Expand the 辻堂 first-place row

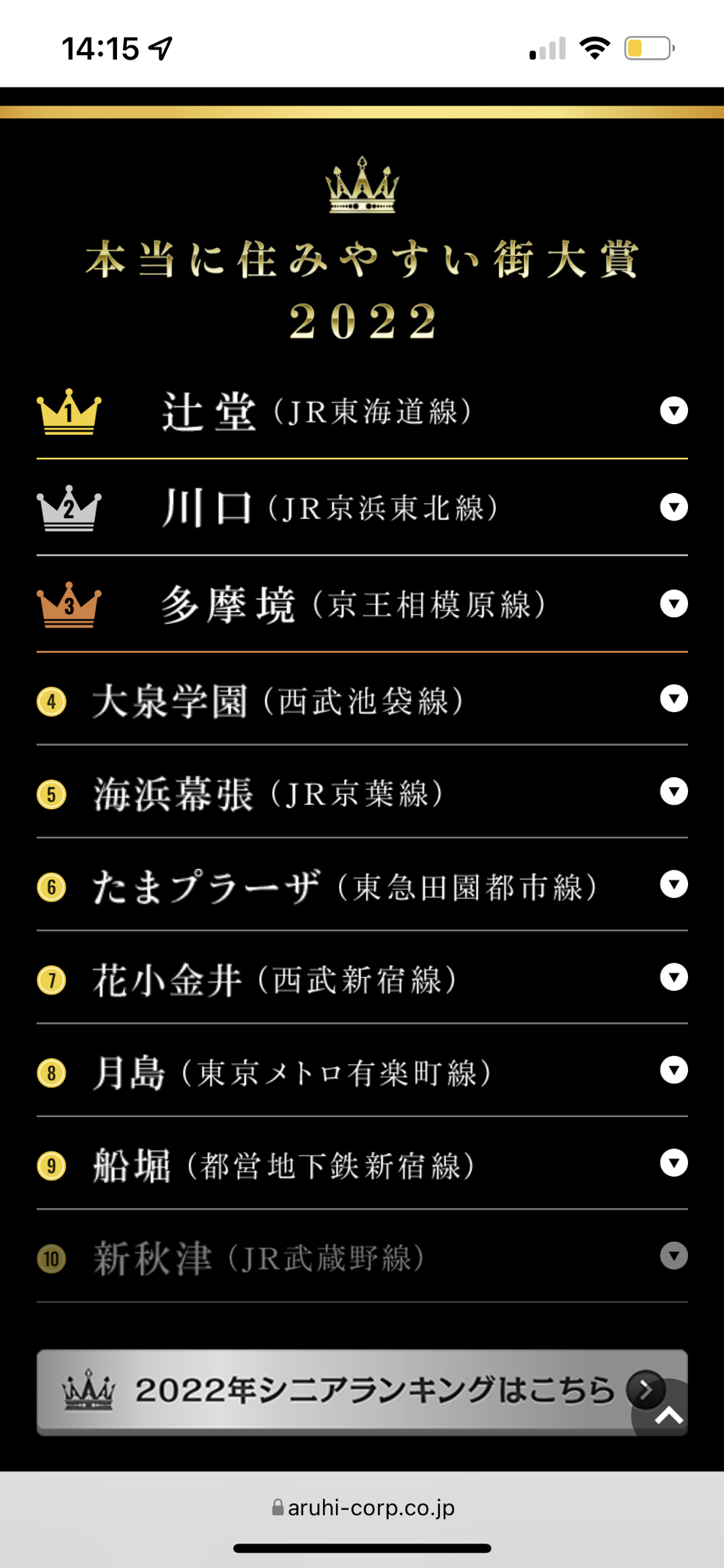673,411
